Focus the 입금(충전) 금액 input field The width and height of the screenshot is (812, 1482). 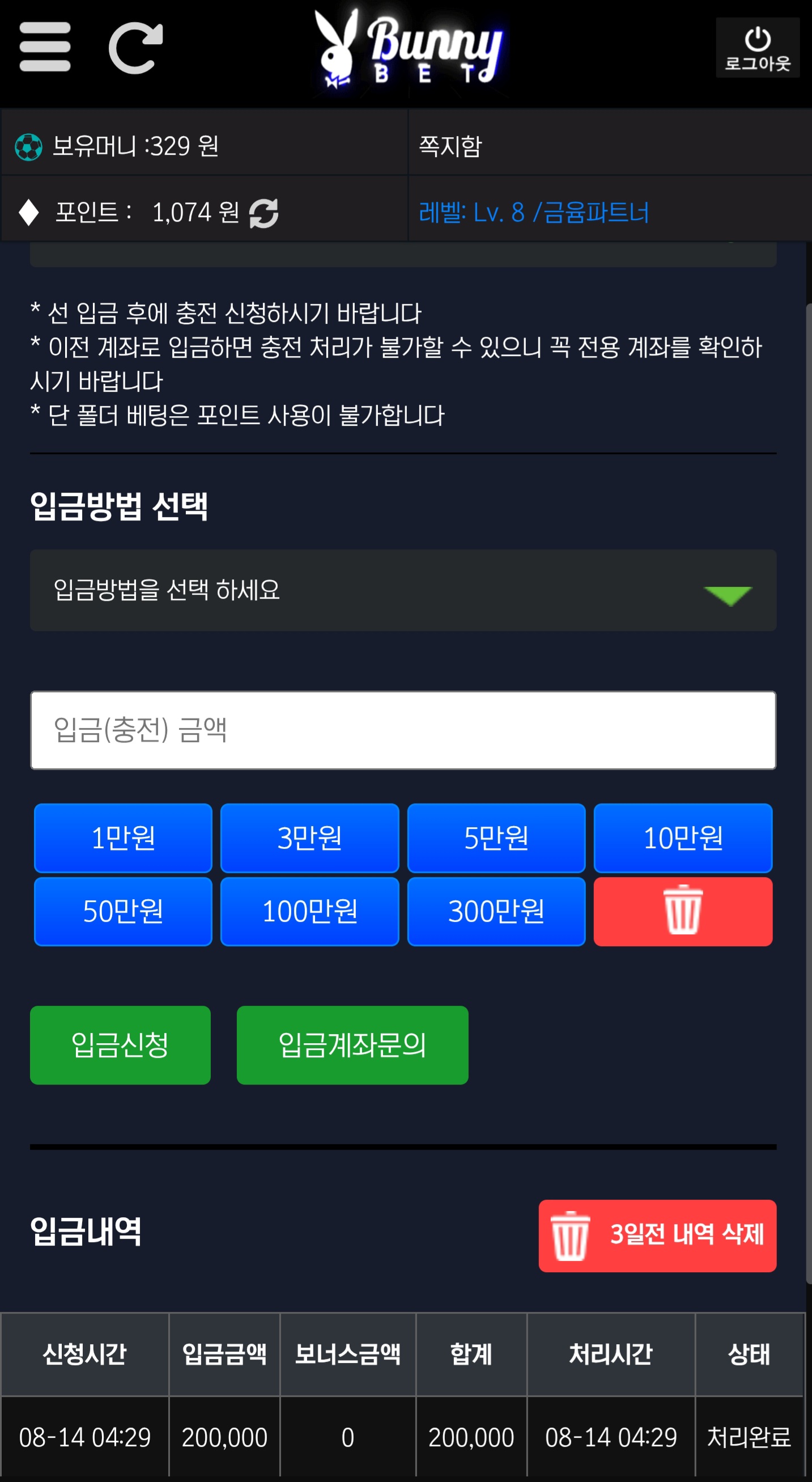click(x=403, y=730)
